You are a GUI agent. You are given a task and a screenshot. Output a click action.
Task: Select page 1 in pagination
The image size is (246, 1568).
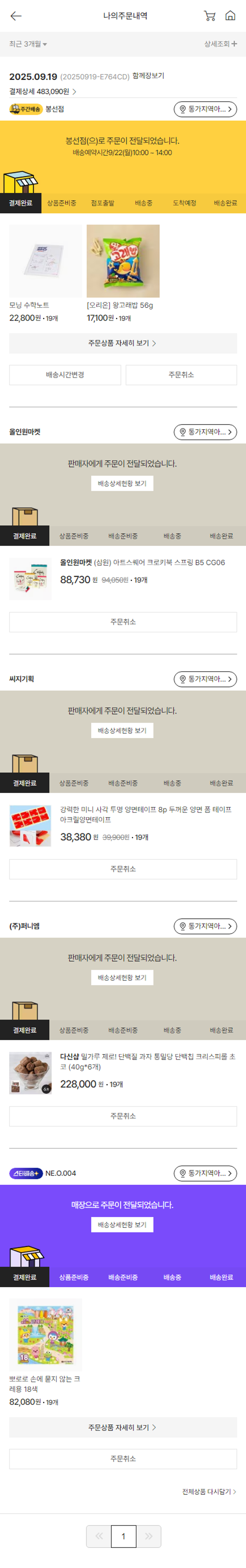pyautogui.click(x=123, y=1536)
